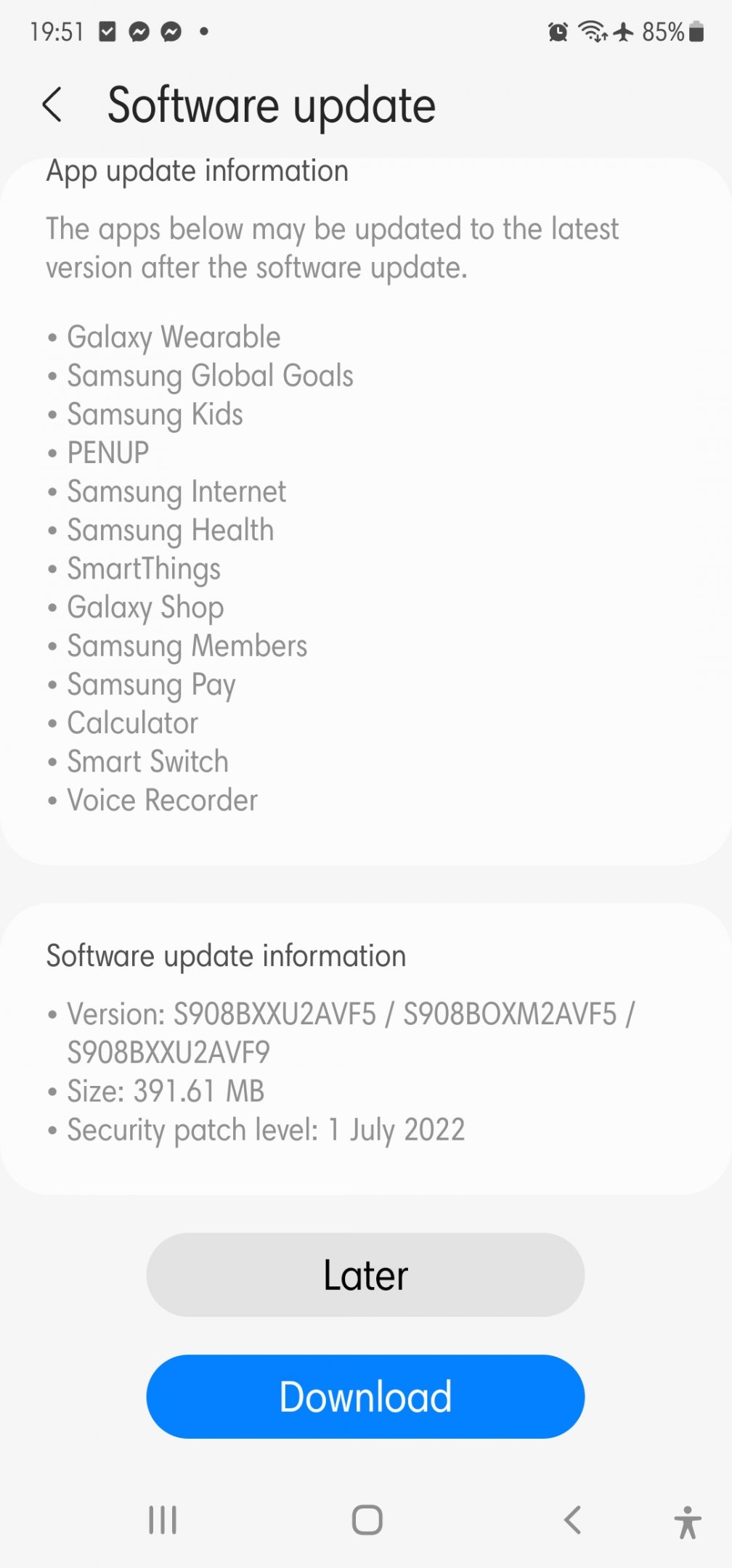Open recent apps from navigation bar
The width and height of the screenshot is (732, 1568).
pos(163,1519)
